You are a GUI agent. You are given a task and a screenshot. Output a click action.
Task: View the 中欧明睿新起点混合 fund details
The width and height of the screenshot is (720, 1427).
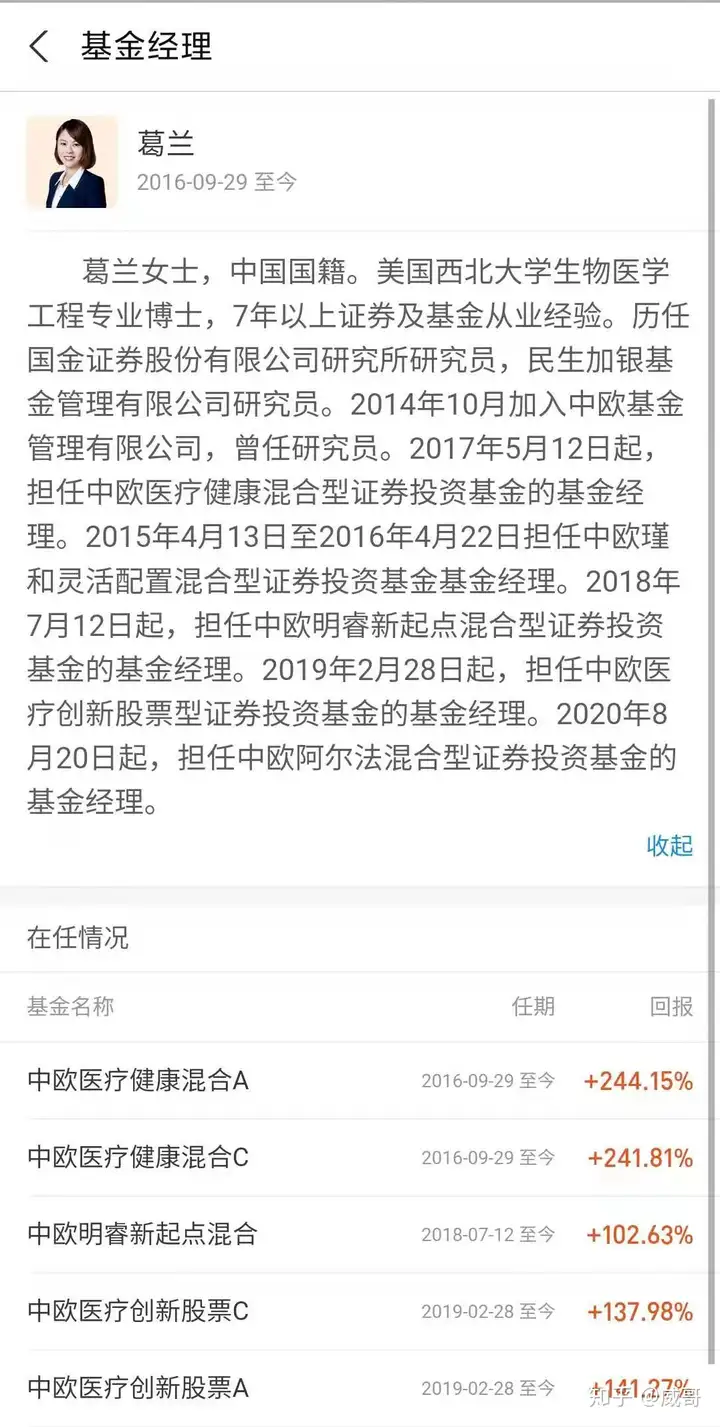click(360, 1234)
